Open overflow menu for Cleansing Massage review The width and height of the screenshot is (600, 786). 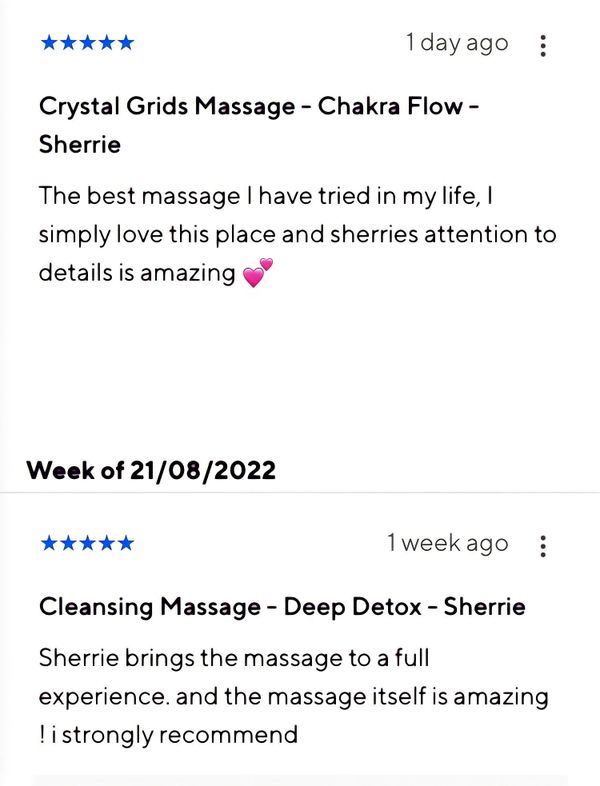tap(543, 546)
